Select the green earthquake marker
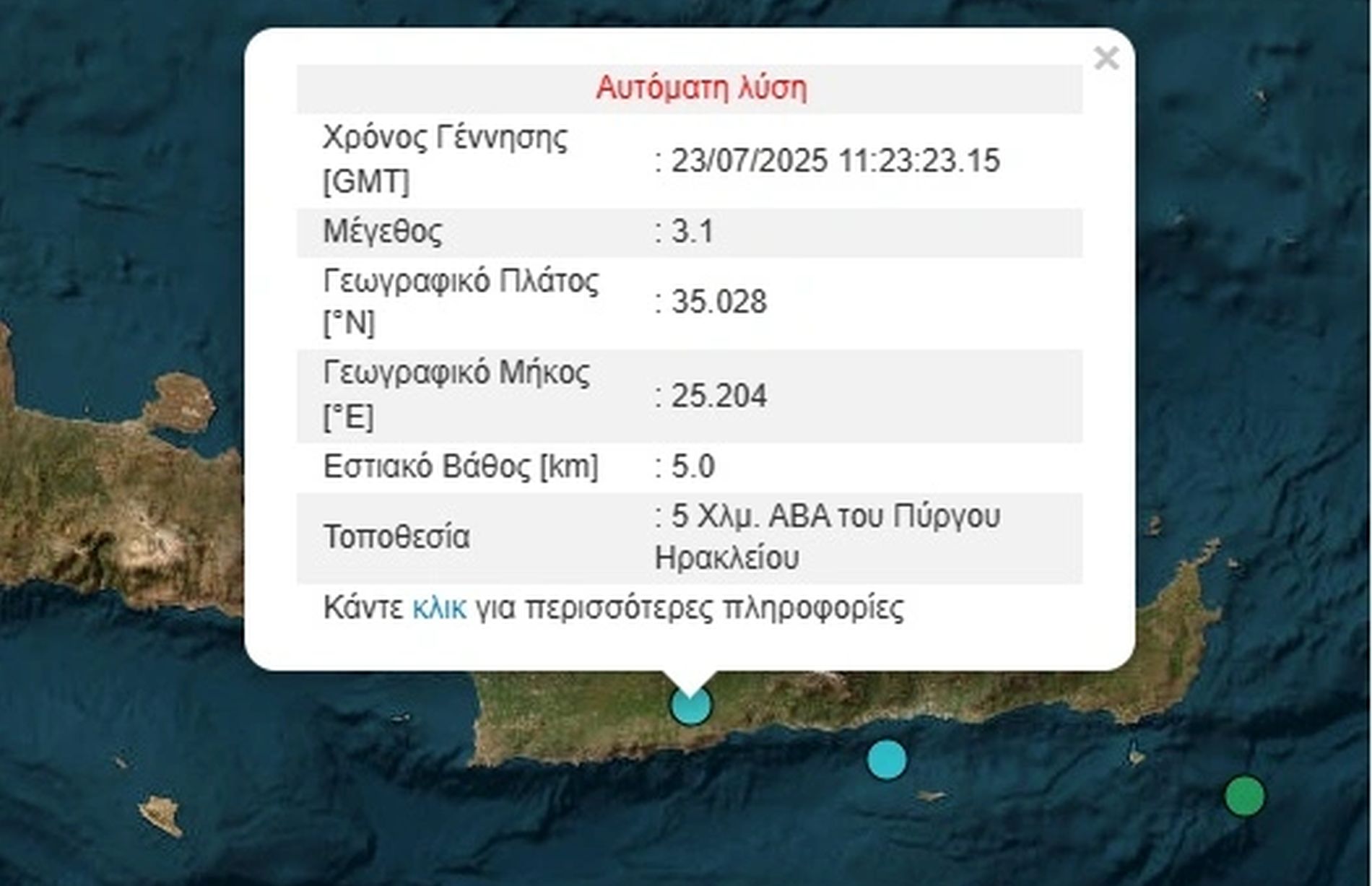This screenshot has height=886, width=1372. click(1244, 795)
